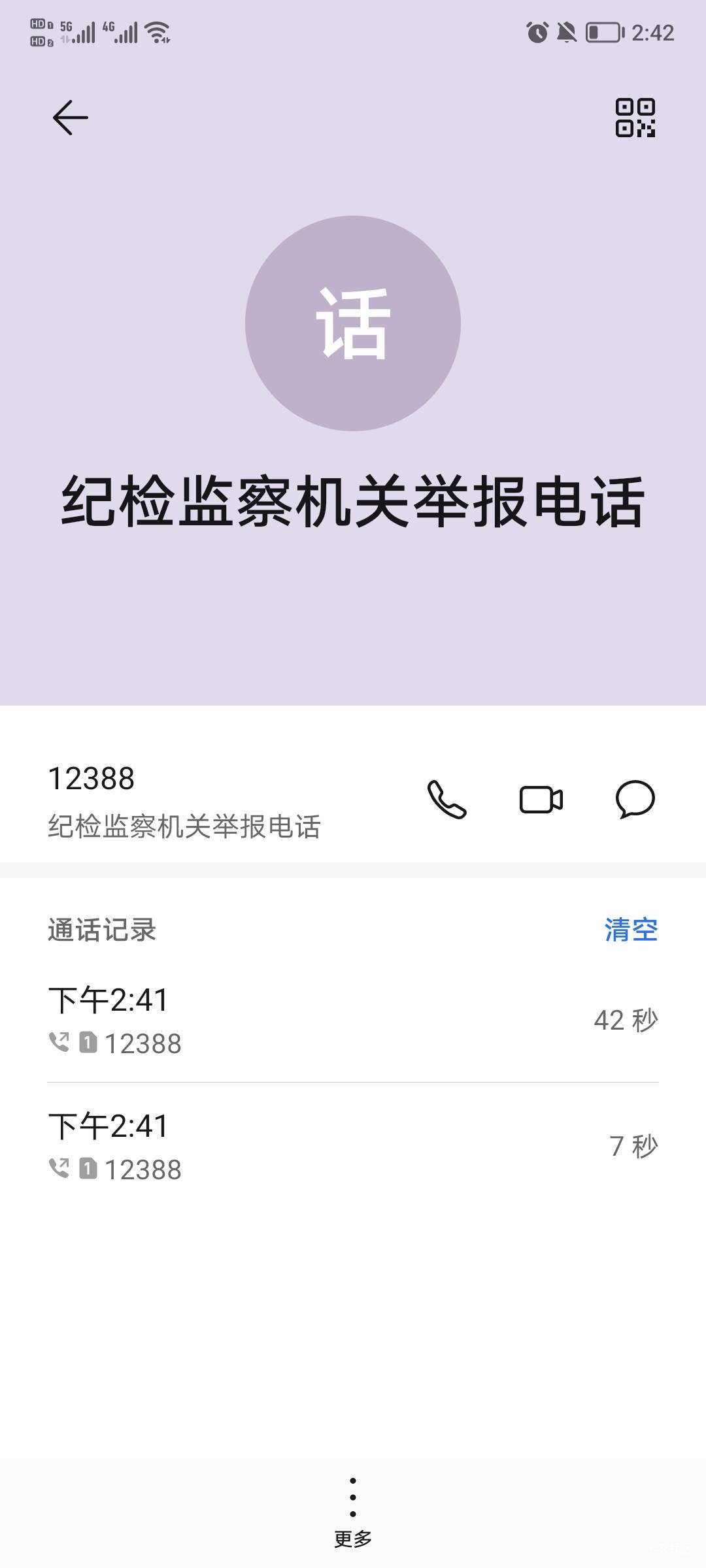Open the 更多 menu
The width and height of the screenshot is (706, 1568).
(353, 1512)
